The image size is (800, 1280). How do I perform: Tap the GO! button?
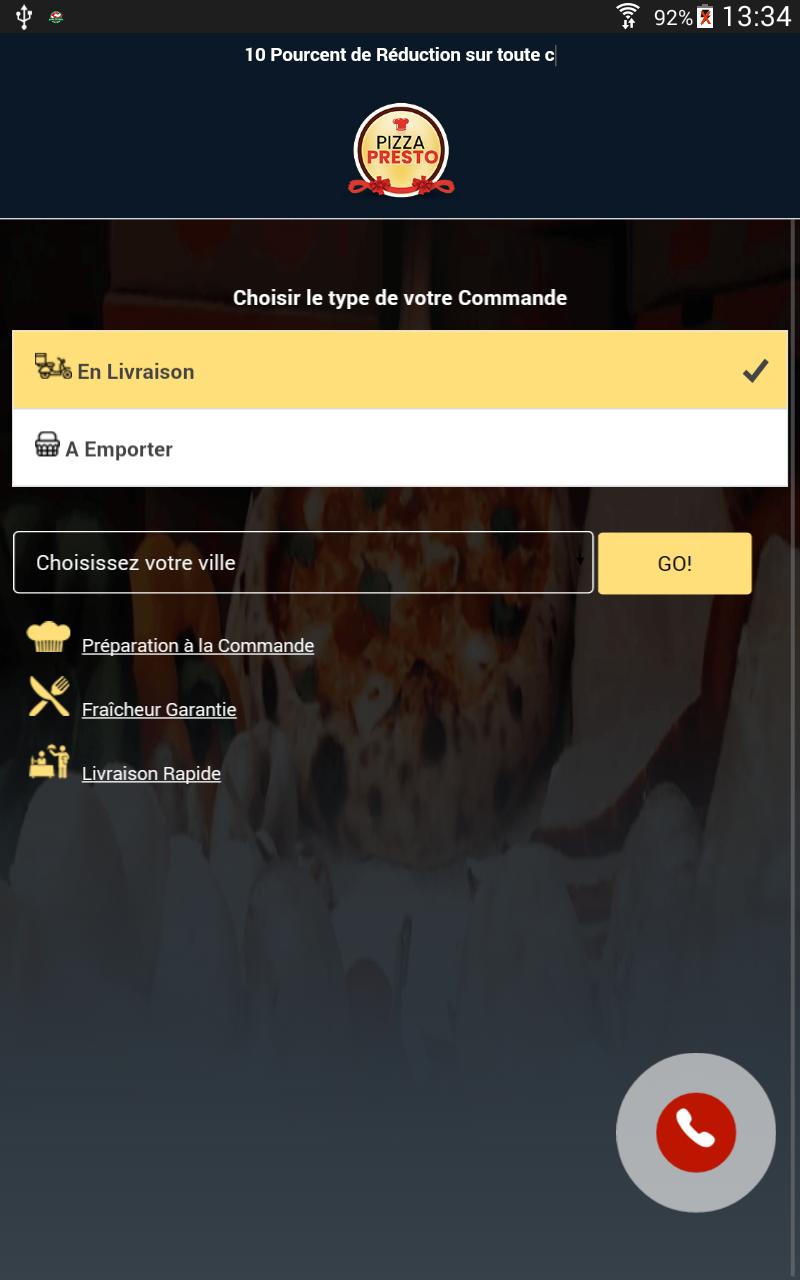(x=674, y=563)
